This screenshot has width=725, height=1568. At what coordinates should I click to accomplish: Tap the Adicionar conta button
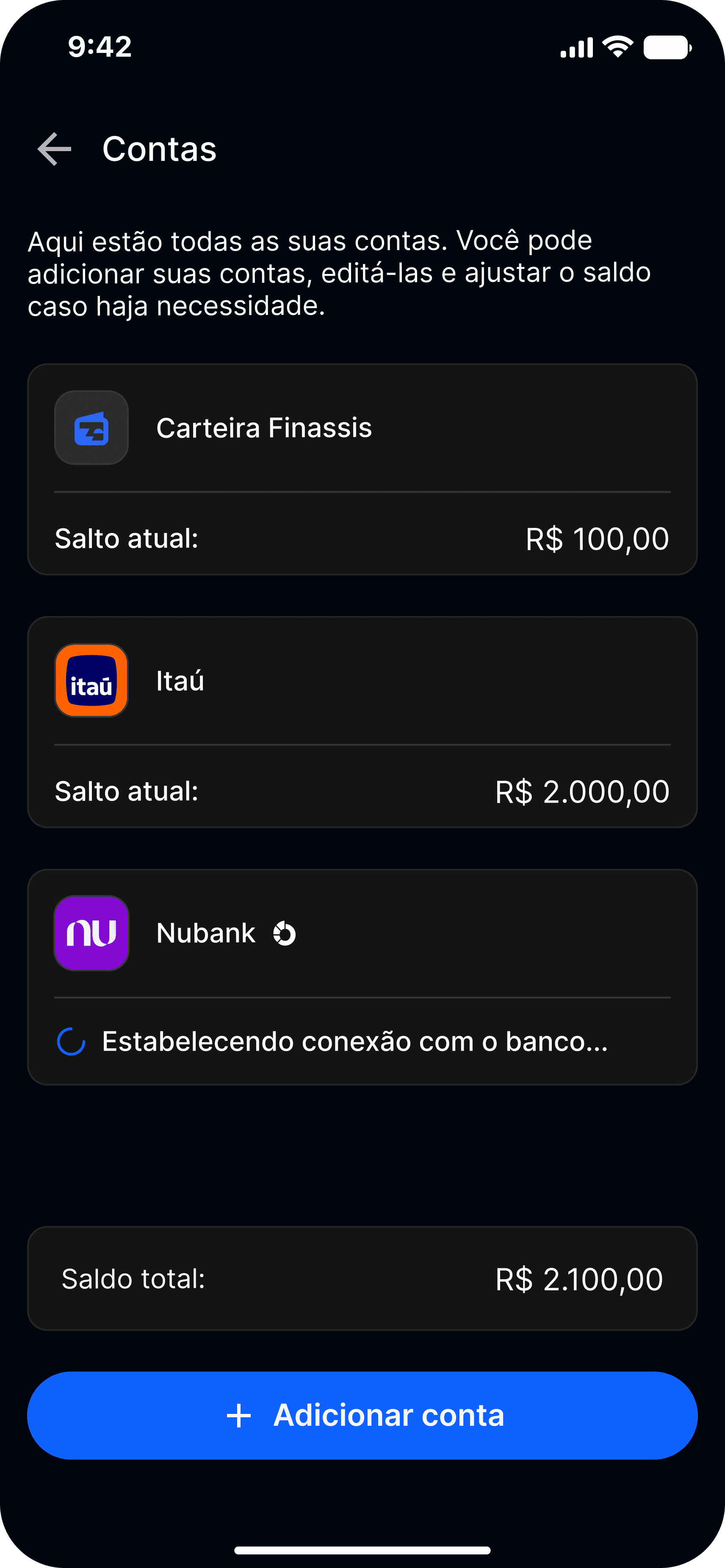[362, 1415]
